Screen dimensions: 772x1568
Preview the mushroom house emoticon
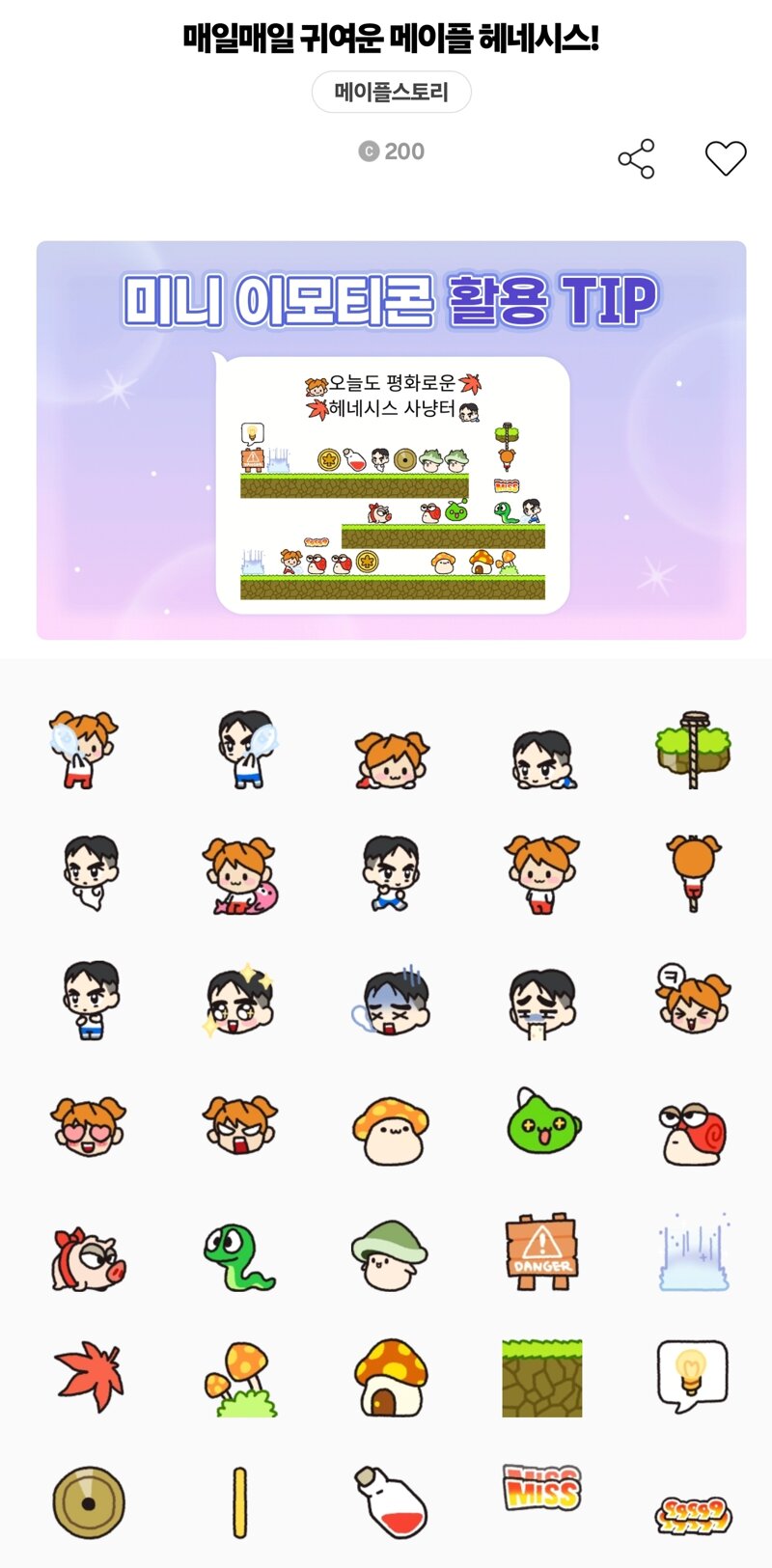pyautogui.click(x=390, y=1378)
